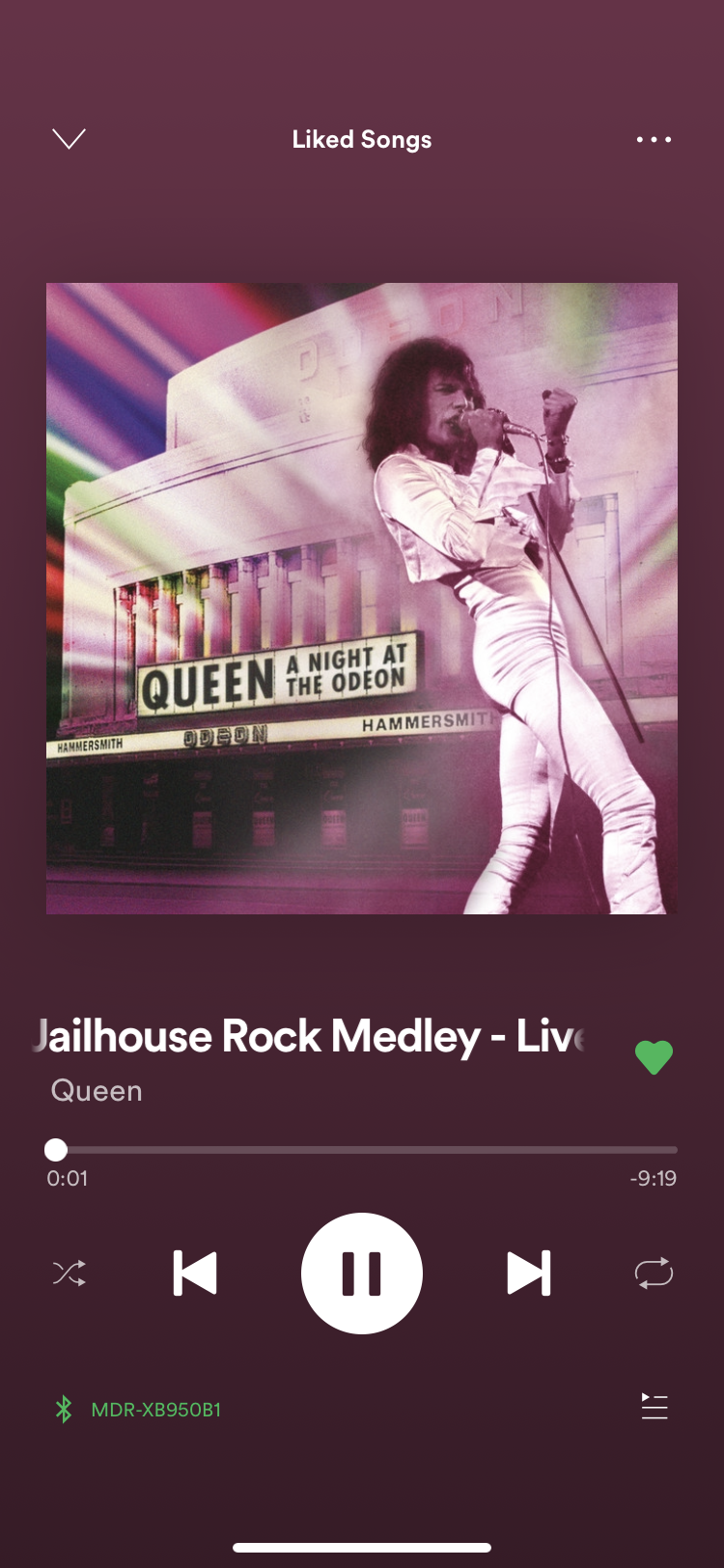Unlike the song with the green heart
This screenshot has width=724, height=1568.
[x=654, y=1057]
